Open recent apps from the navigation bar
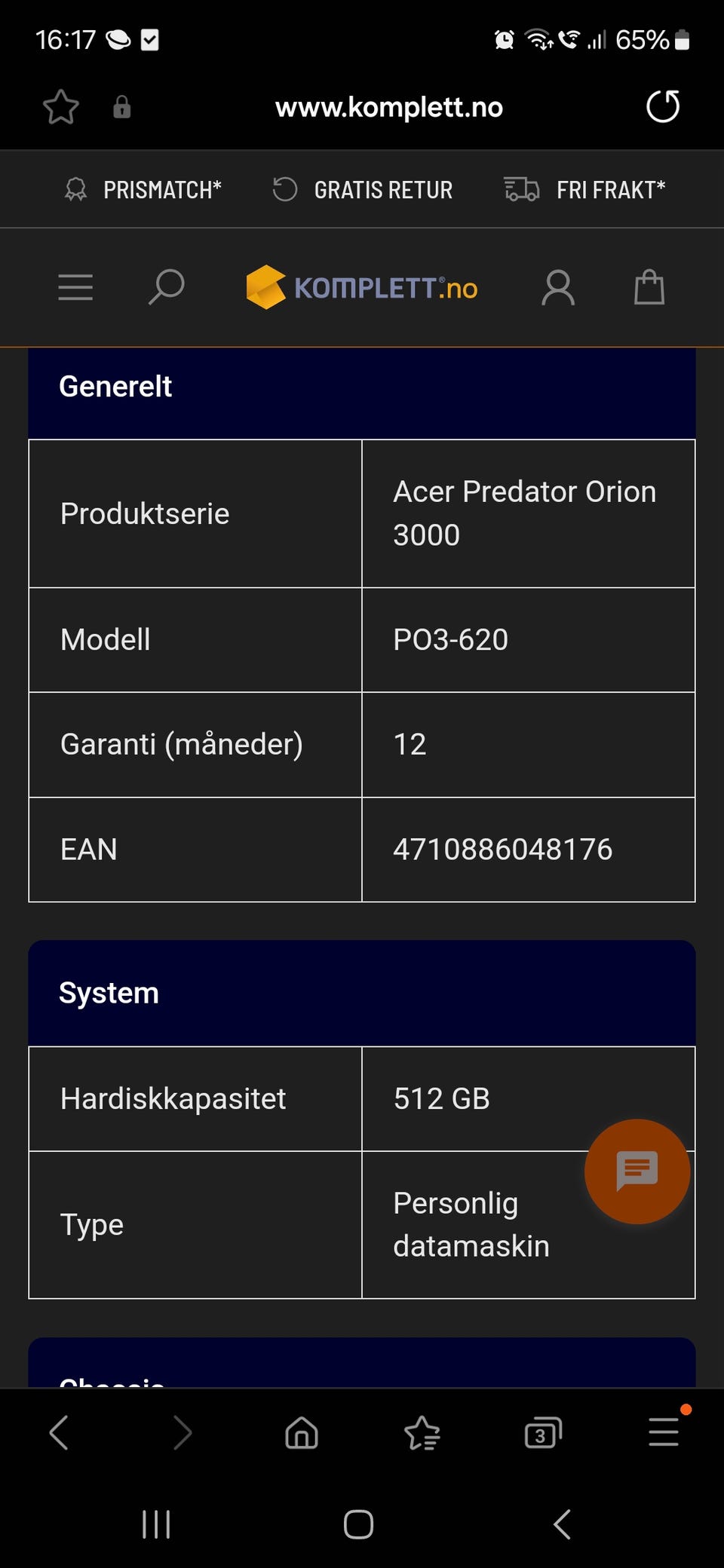Viewport: 724px width, 1568px height. 156,1524
